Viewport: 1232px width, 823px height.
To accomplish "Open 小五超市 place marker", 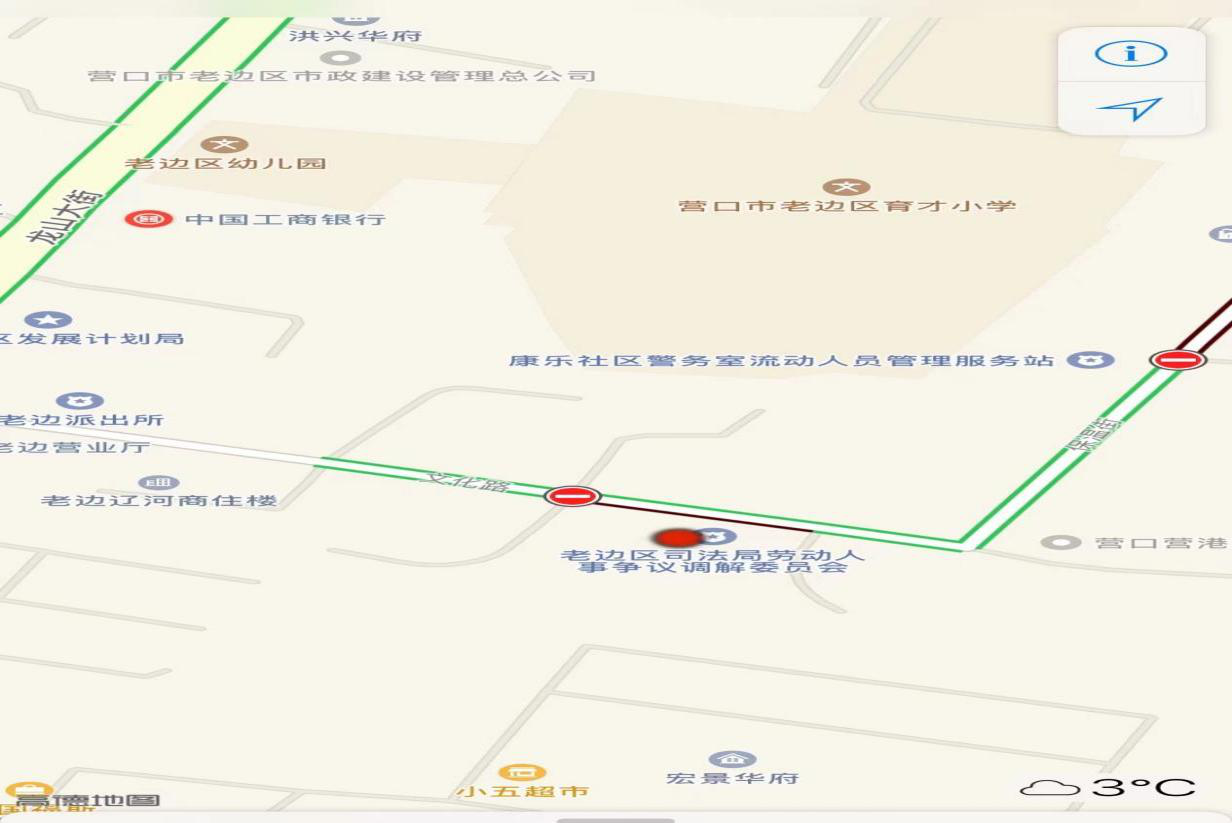I will [x=522, y=773].
